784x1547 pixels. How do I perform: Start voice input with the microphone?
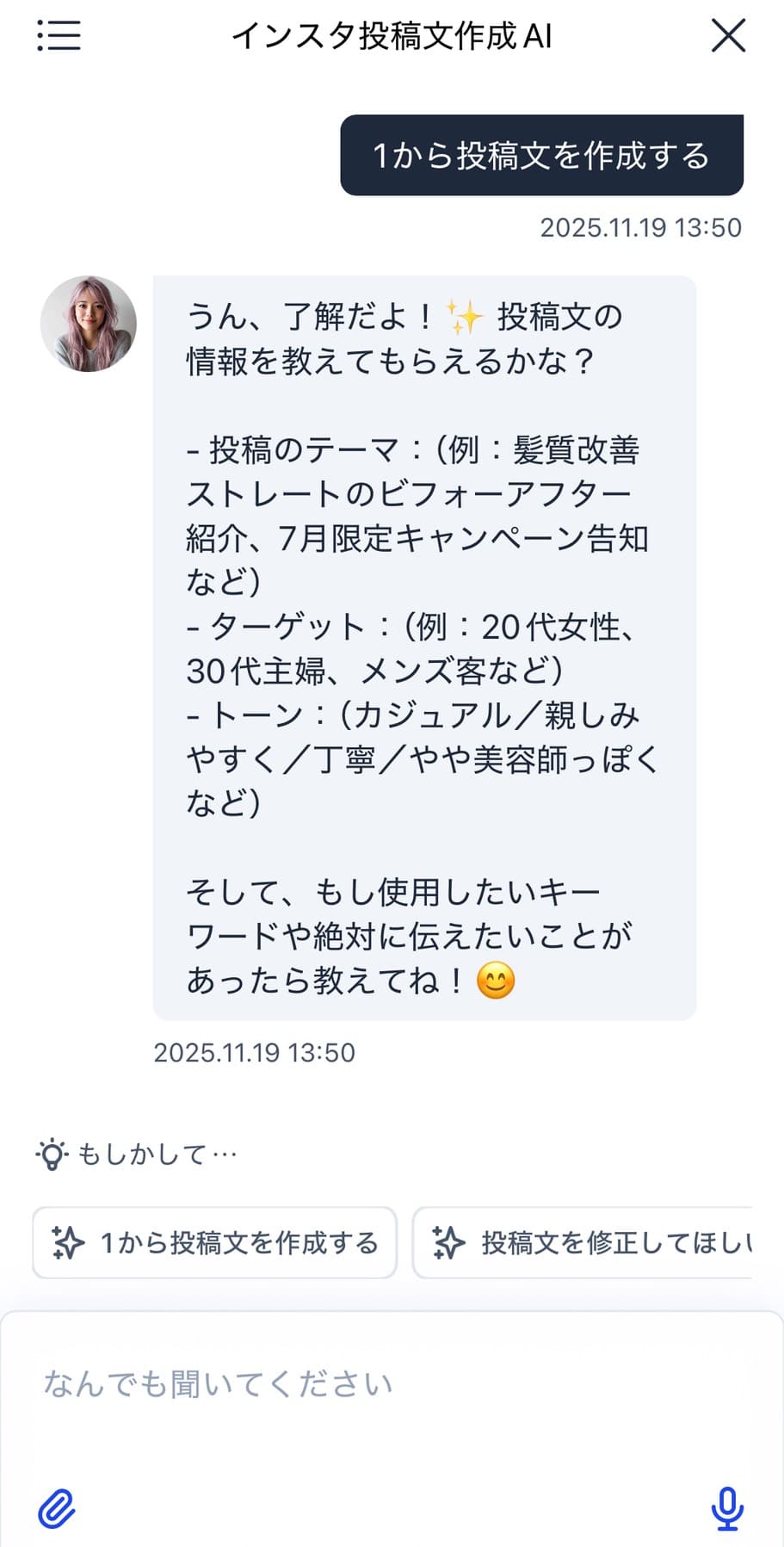coord(727,1508)
